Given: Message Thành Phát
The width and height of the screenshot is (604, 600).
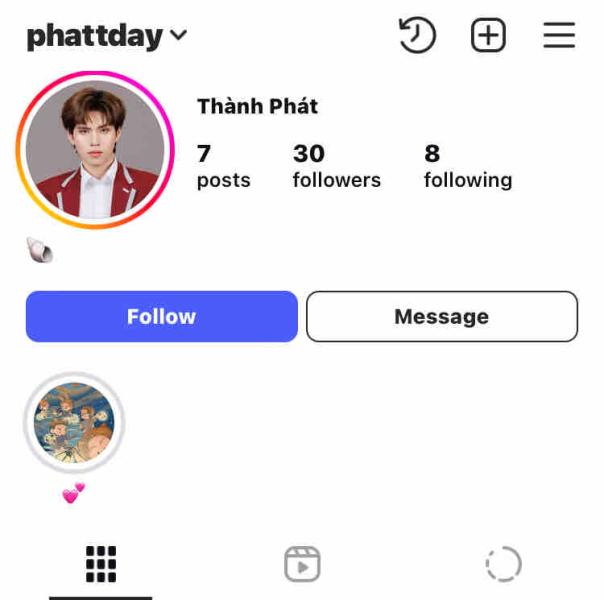Looking at the screenshot, I should [441, 317].
